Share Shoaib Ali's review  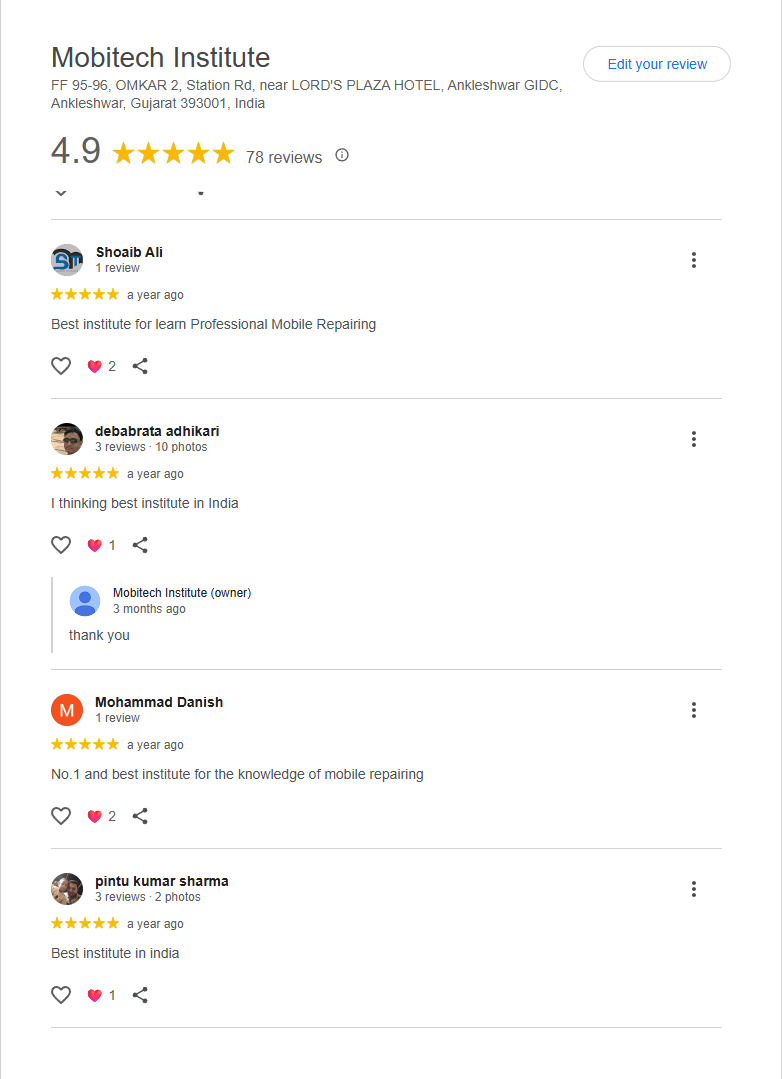coord(140,366)
